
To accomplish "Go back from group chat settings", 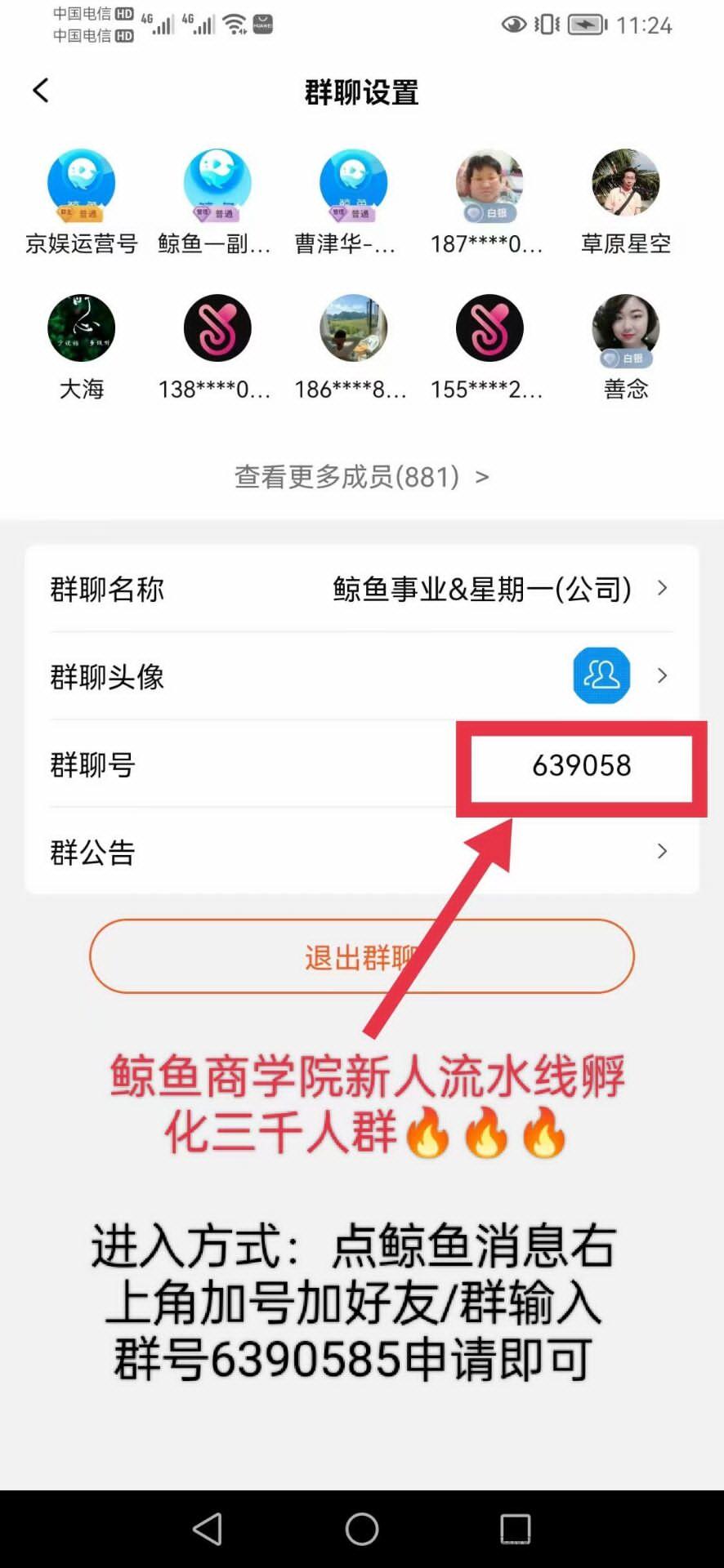I will tap(41, 91).
